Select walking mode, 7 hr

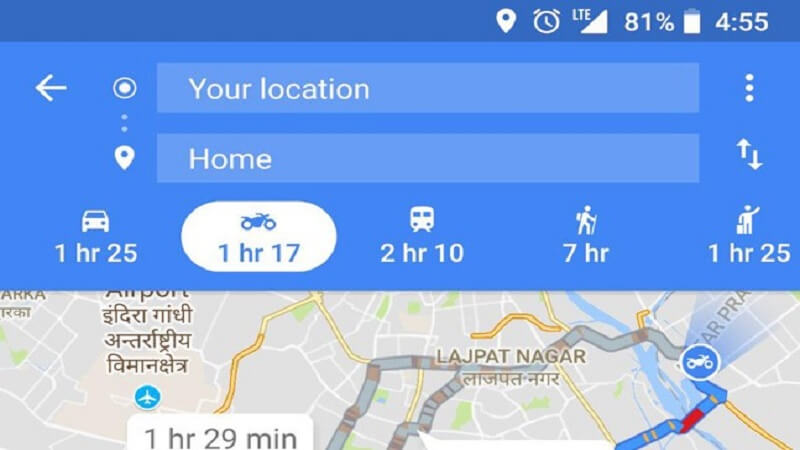[x=585, y=237]
